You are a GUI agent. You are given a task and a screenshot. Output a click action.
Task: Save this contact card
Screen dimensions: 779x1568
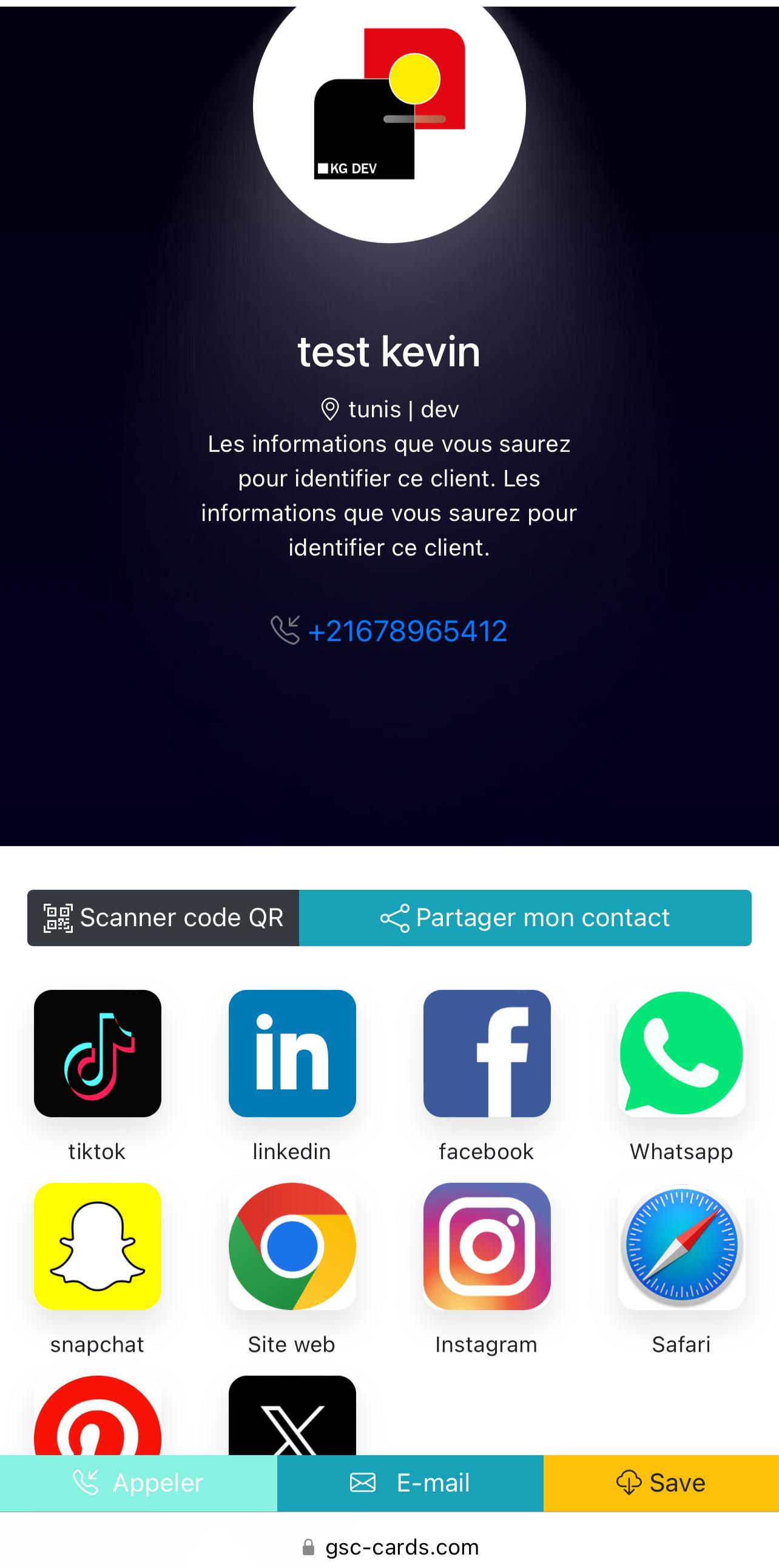(661, 1483)
